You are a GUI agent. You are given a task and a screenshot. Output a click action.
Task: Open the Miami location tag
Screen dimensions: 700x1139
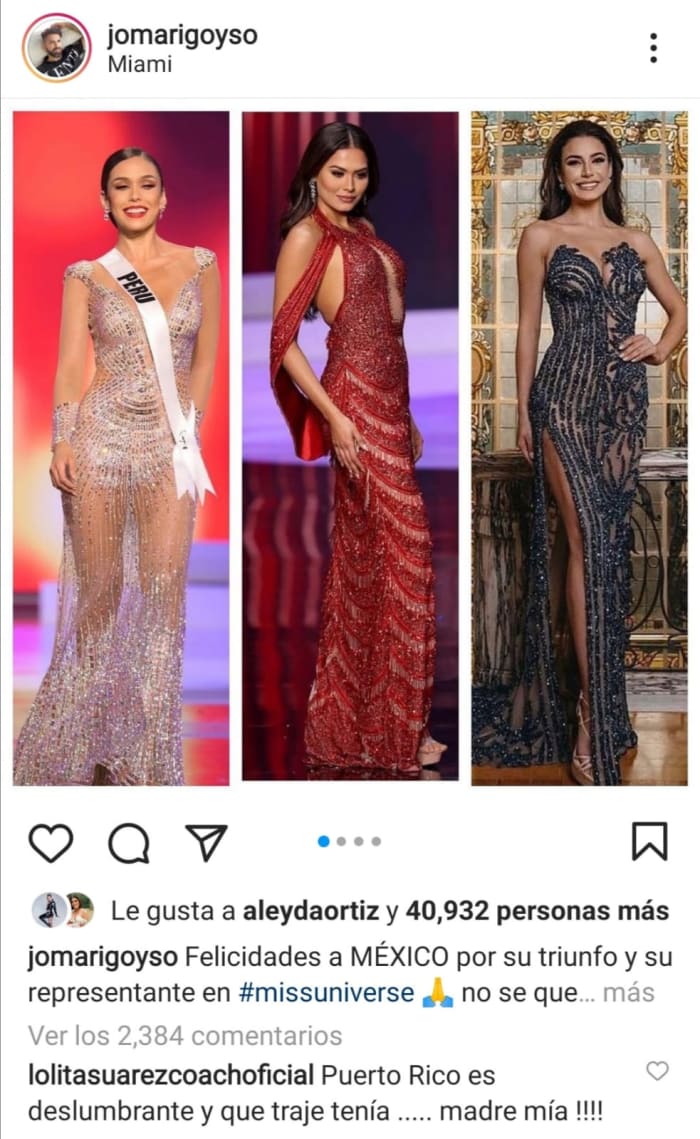(139, 65)
